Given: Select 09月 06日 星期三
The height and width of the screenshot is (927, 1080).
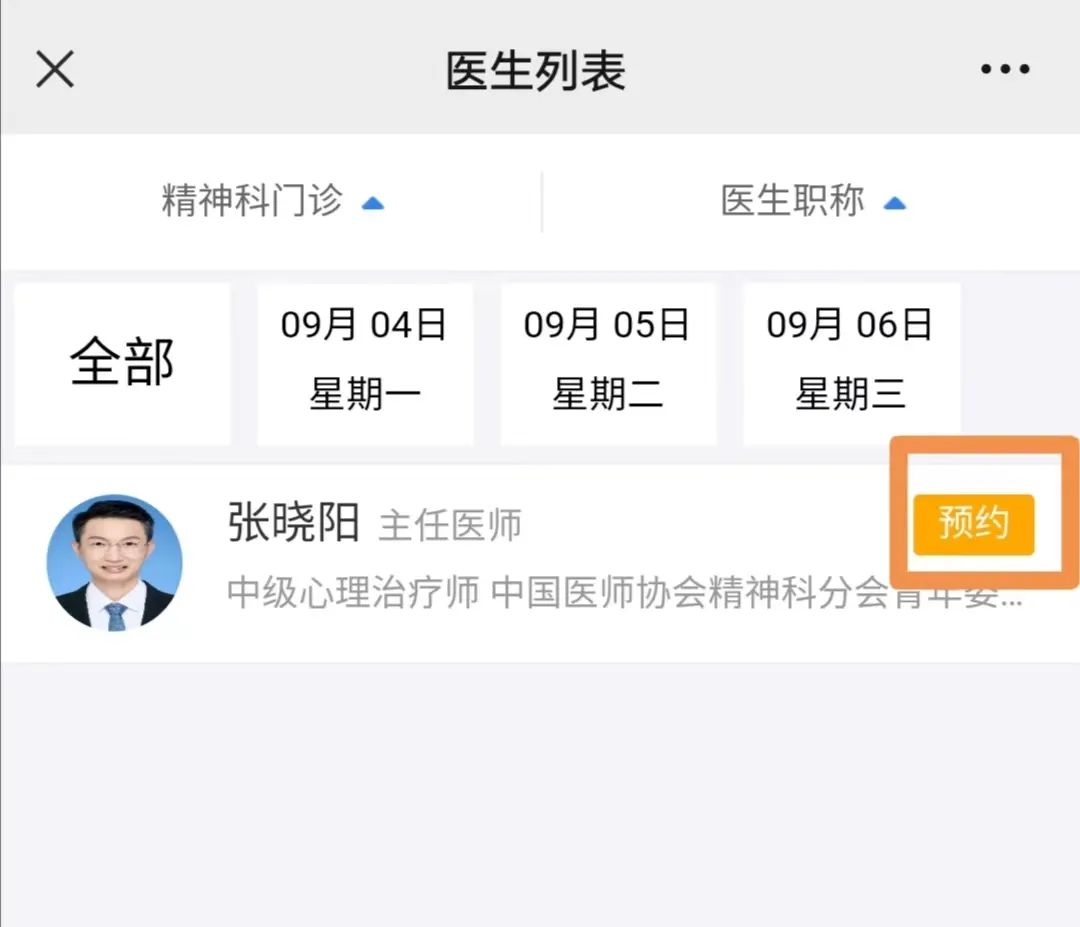Looking at the screenshot, I should [851, 363].
